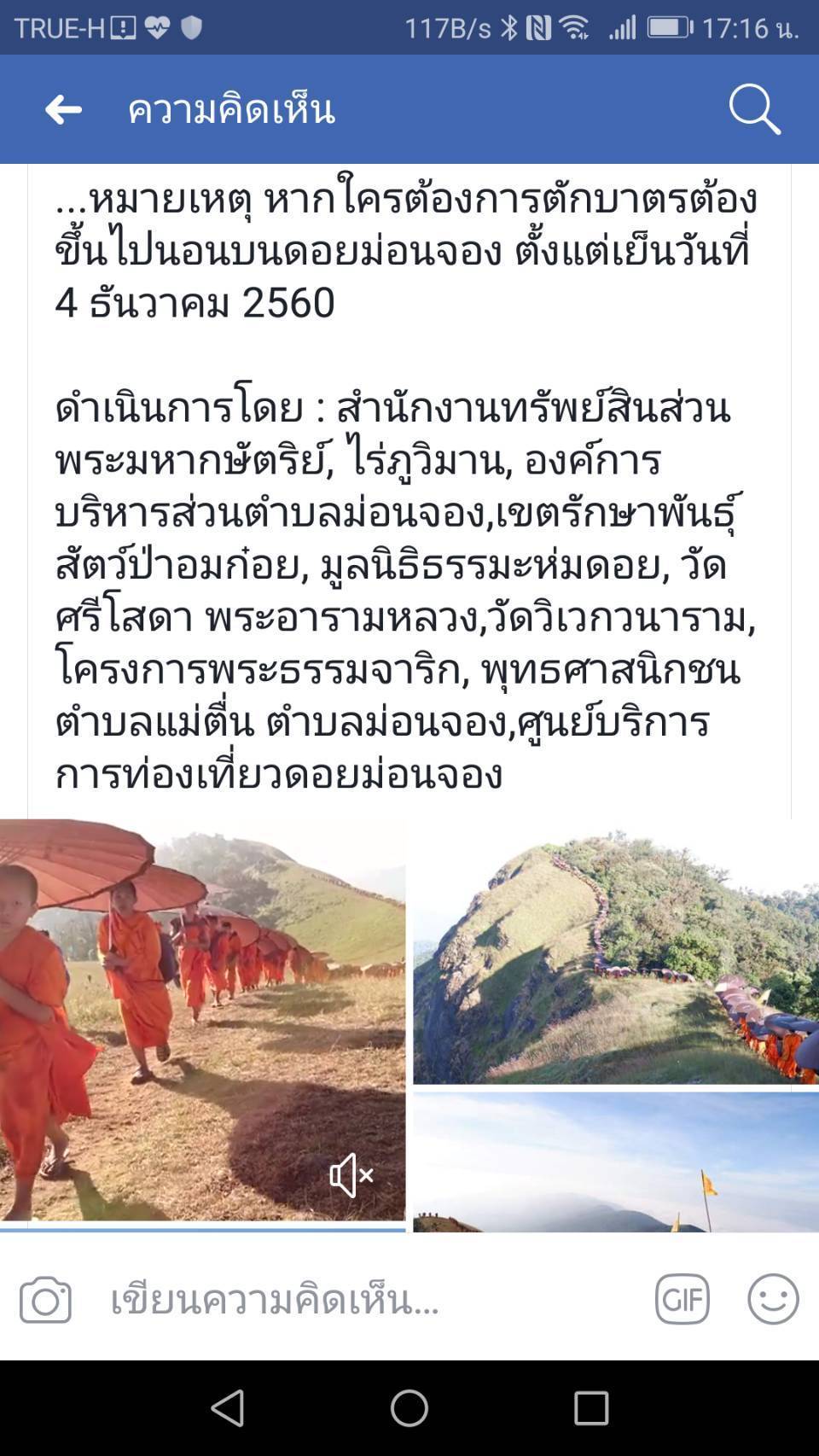Open the emoji sticker picker
This screenshot has width=819, height=1456.
pos(773,1299)
